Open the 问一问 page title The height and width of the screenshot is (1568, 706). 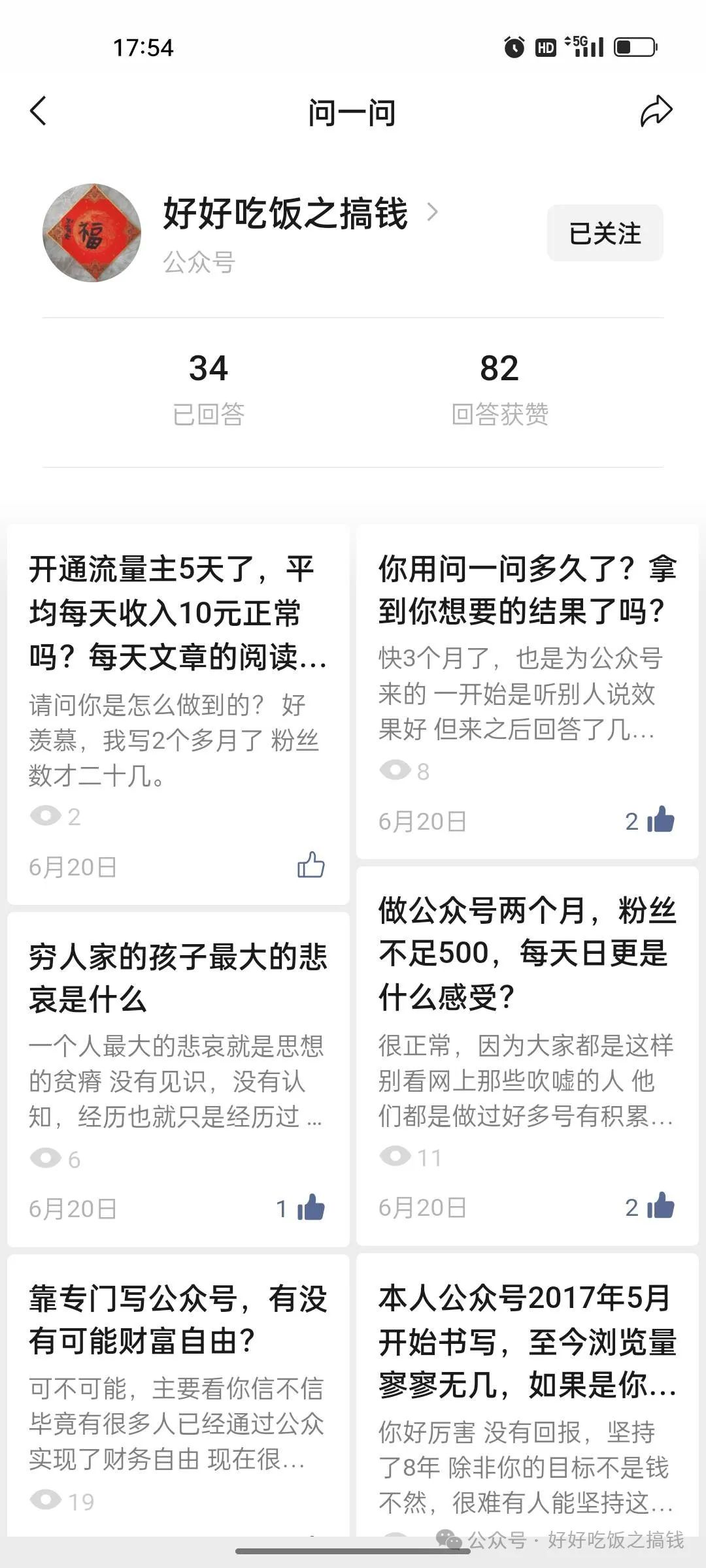tap(352, 111)
